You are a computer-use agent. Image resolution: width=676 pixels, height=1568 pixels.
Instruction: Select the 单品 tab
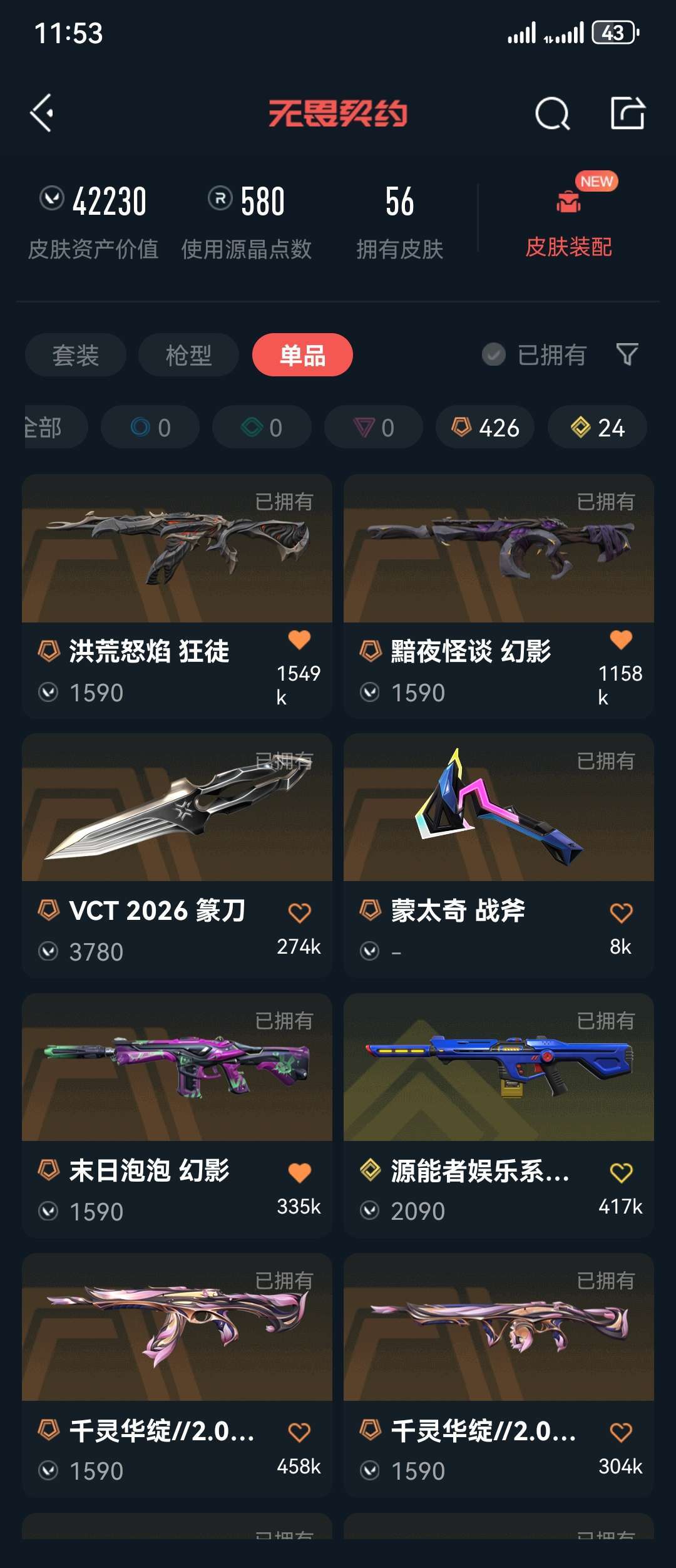(302, 355)
